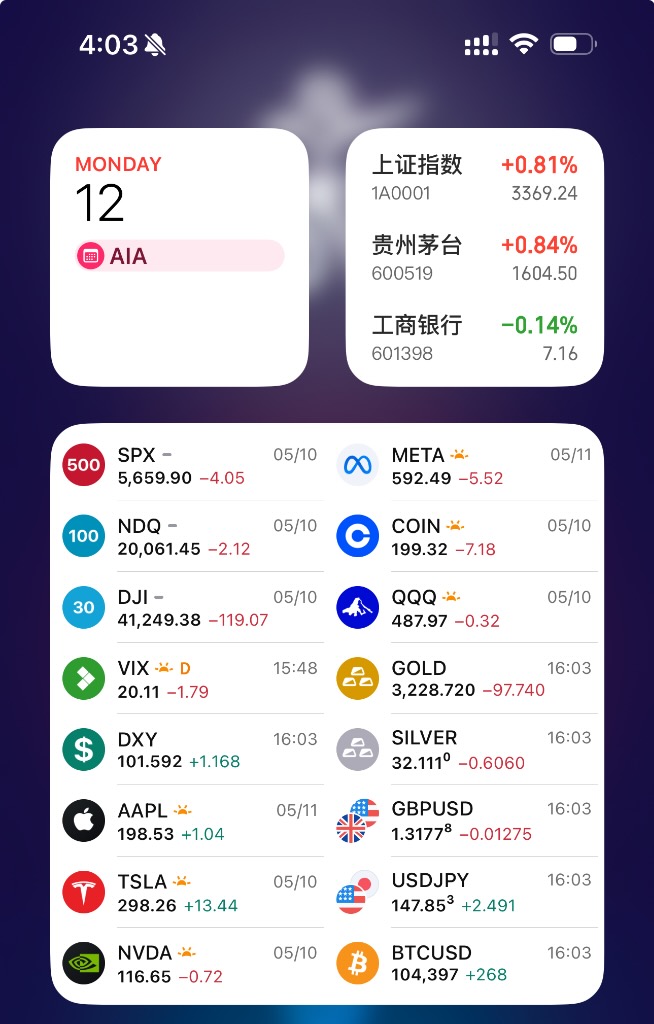Open the DXY dollar index row
654x1024 pixels.
coord(190,750)
